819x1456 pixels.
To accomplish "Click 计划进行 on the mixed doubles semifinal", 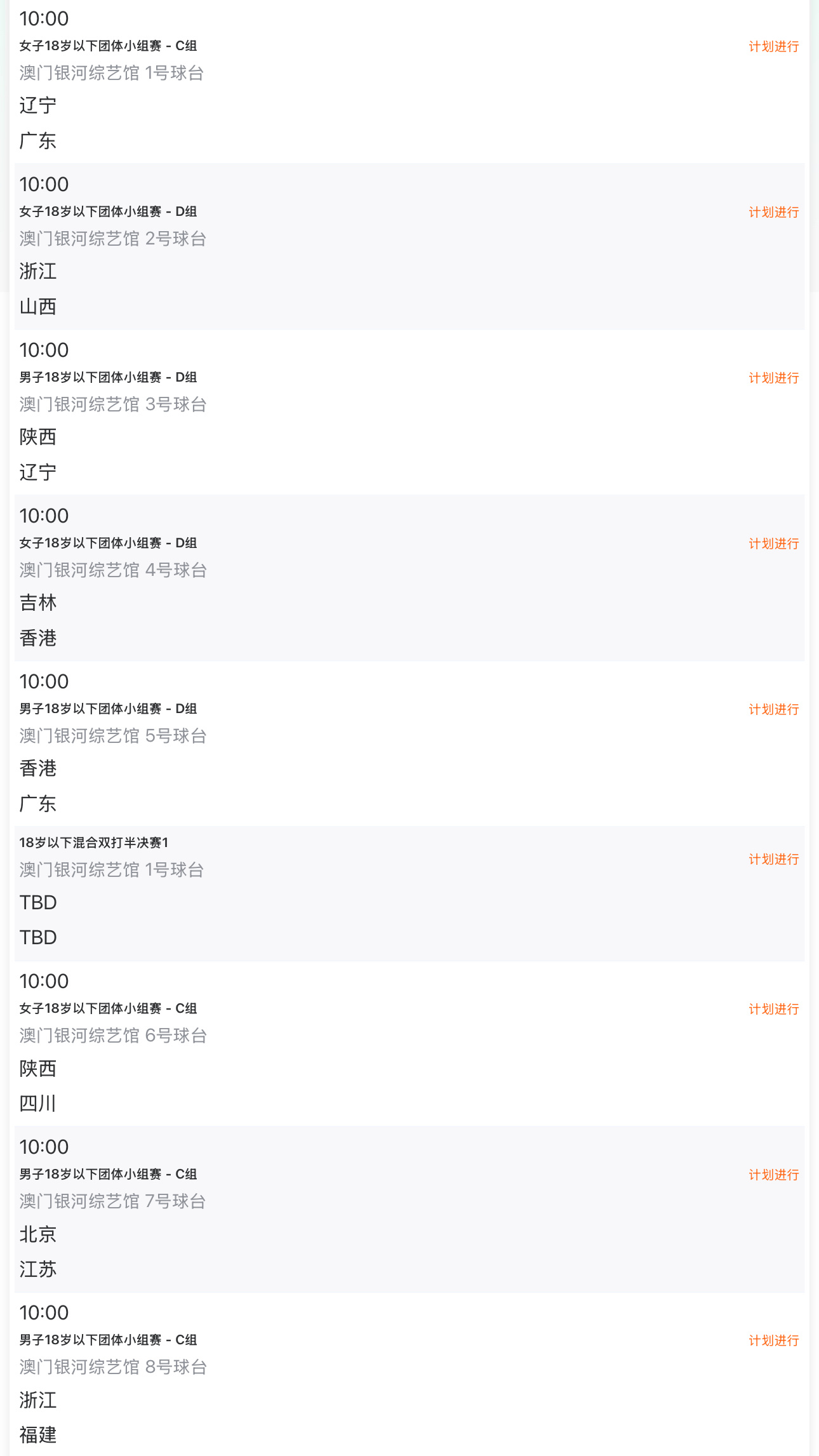I will pyautogui.click(x=773, y=859).
